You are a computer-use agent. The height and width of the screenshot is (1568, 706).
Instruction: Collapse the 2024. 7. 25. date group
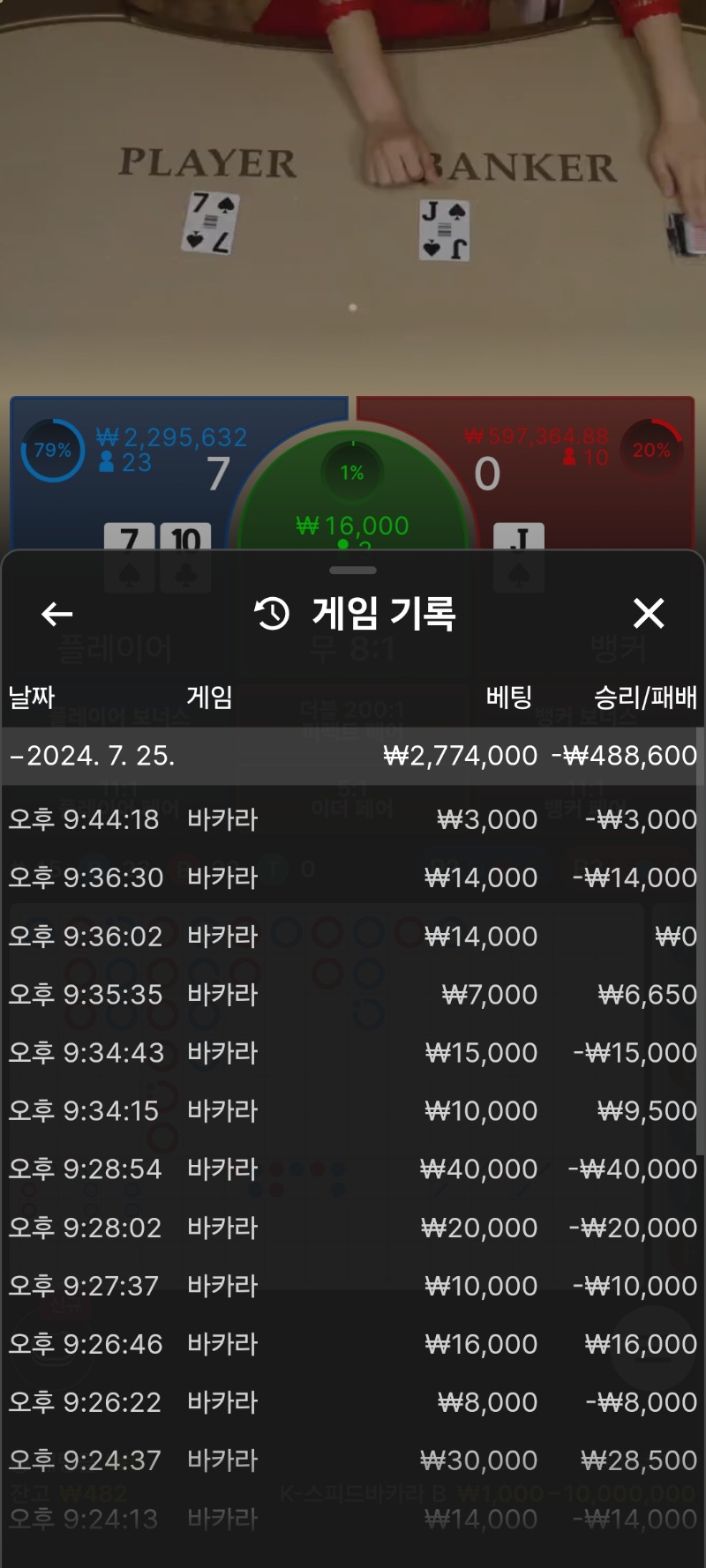pos(353,756)
